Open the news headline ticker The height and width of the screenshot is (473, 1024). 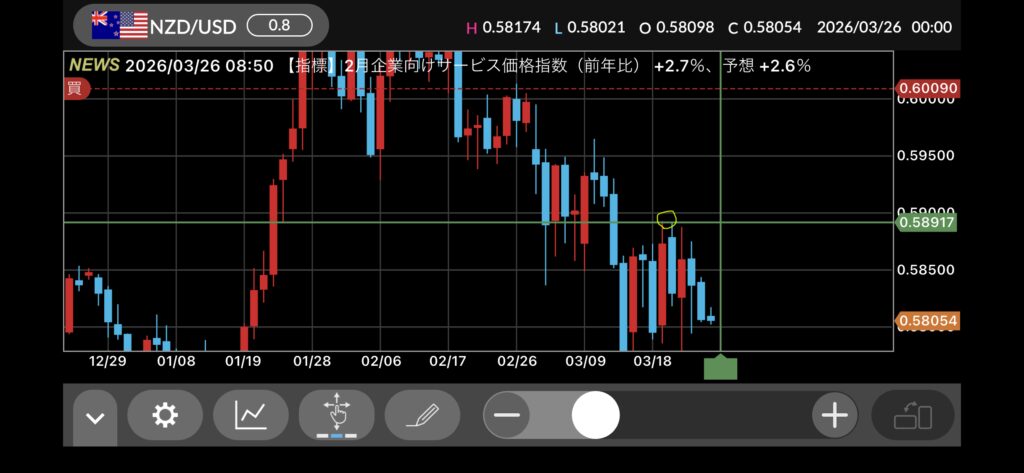pyautogui.click(x=440, y=66)
